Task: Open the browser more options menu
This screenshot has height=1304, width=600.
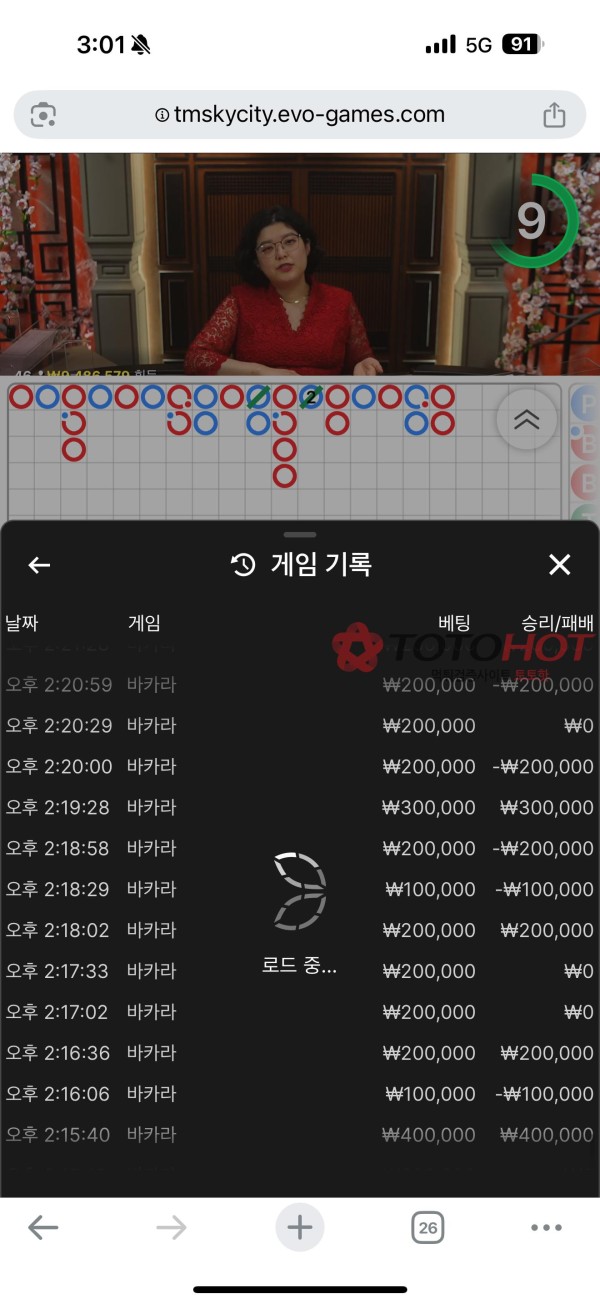Action: click(547, 1228)
